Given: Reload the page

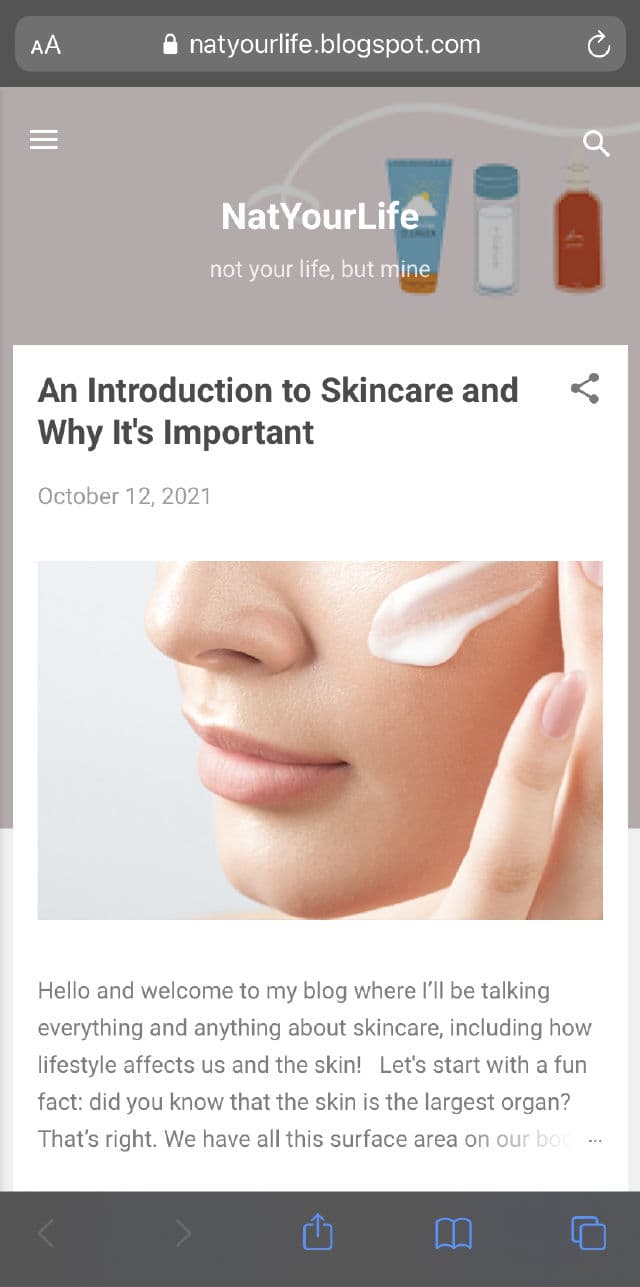Looking at the screenshot, I should pos(598,45).
